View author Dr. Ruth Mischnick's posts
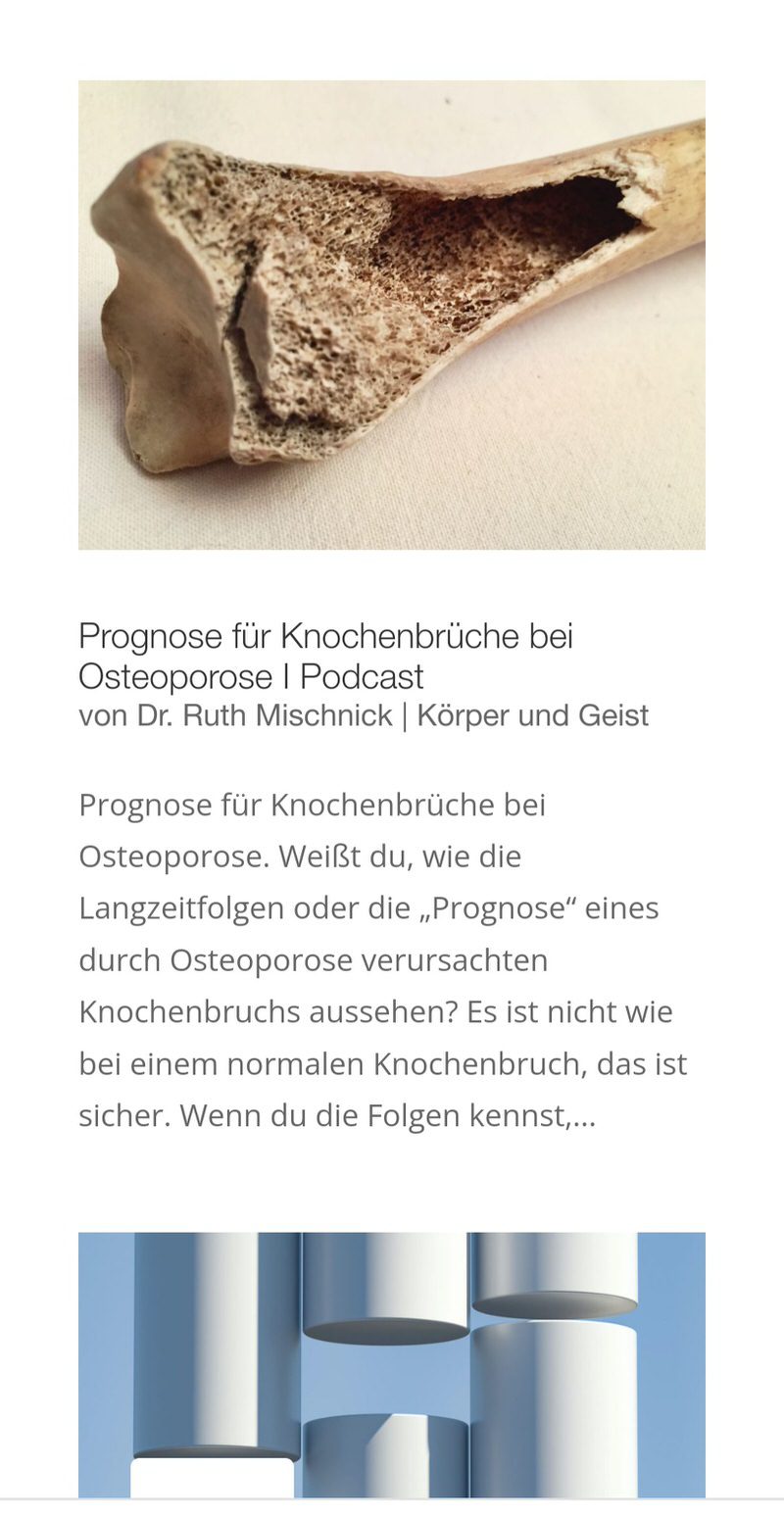Screen dimensions: 784x1518 (x=265, y=715)
